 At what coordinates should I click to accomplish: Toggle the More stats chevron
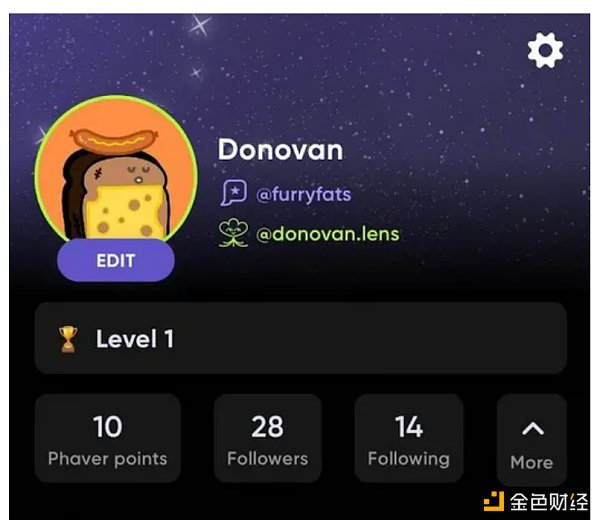click(532, 441)
